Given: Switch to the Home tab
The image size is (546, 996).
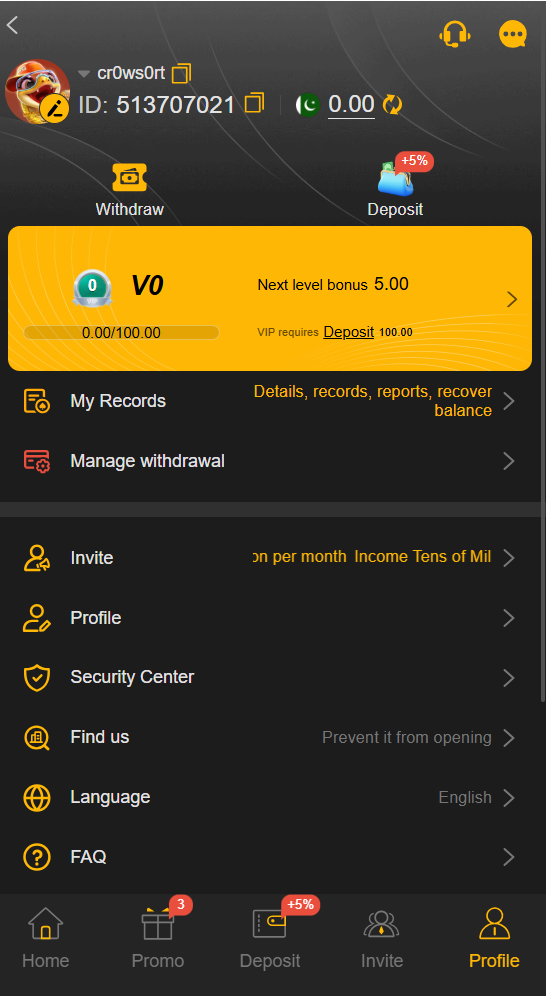Looking at the screenshot, I should click(x=46, y=939).
